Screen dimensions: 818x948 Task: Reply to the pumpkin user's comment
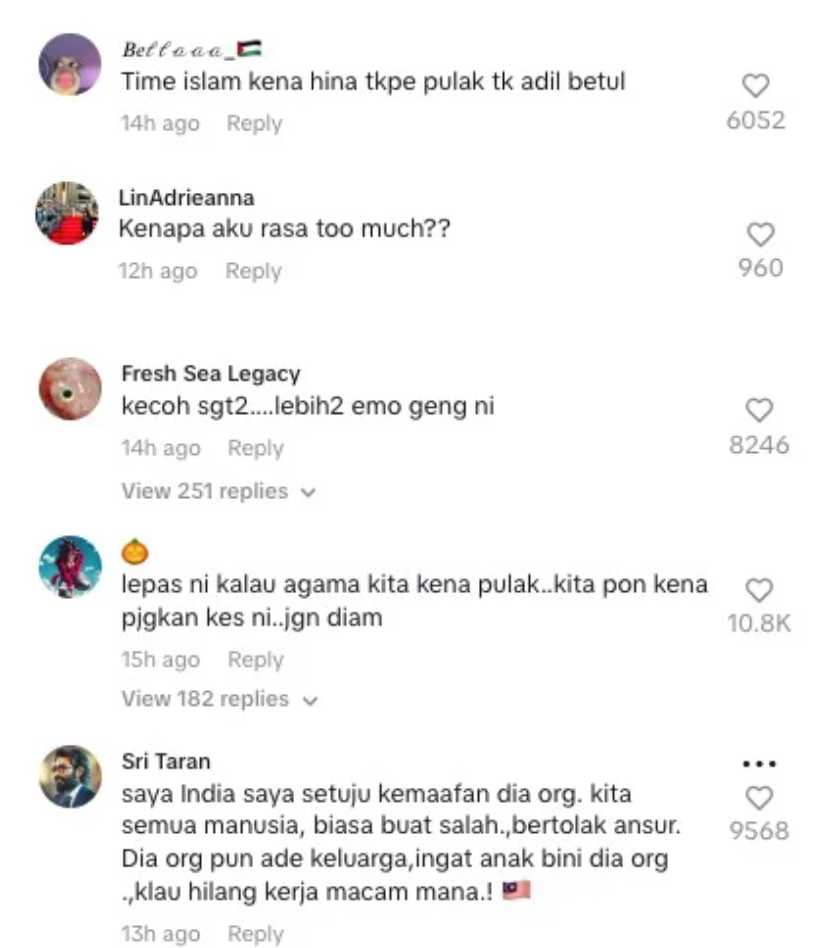tap(255, 660)
